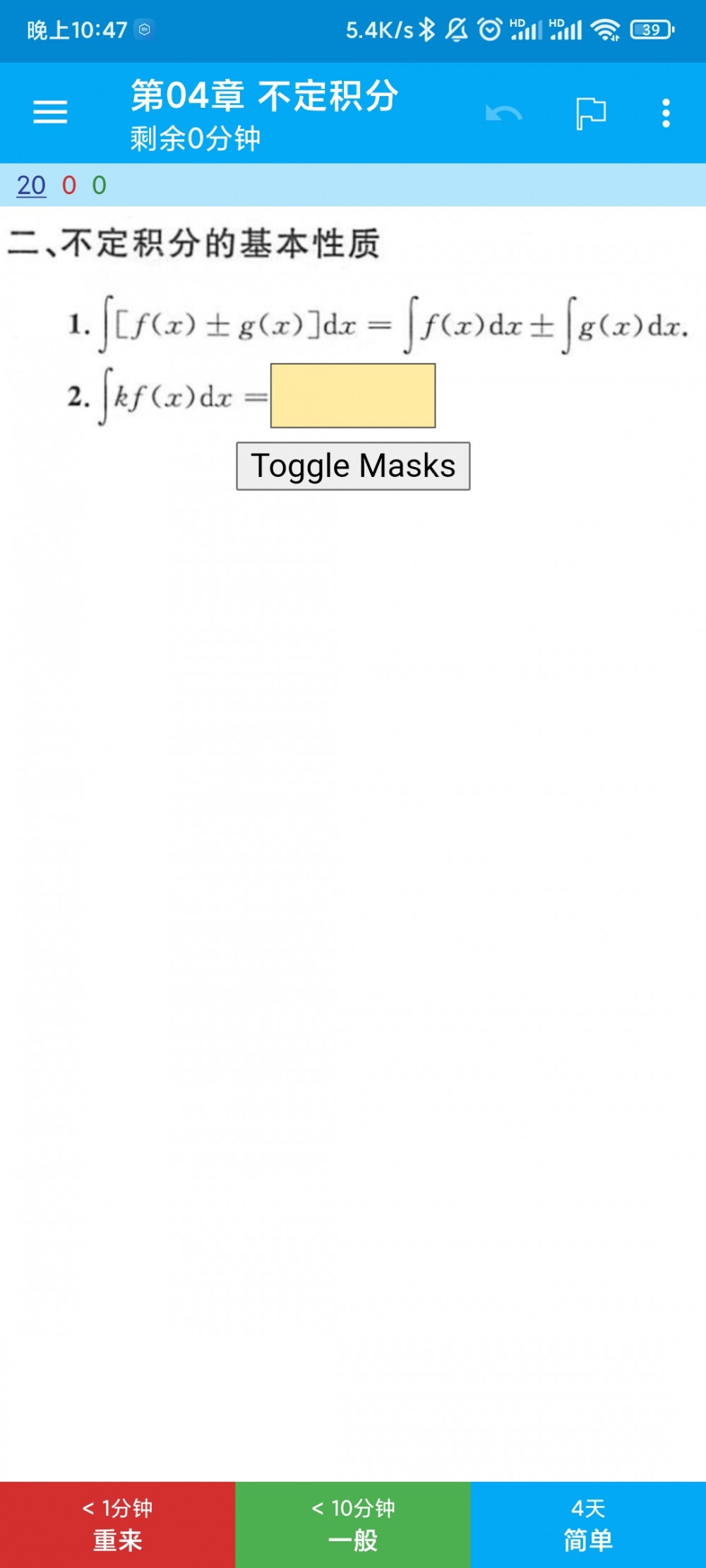The height and width of the screenshot is (1568, 706).
Task: Open the hamburger drawer menu
Action: pos(50,112)
